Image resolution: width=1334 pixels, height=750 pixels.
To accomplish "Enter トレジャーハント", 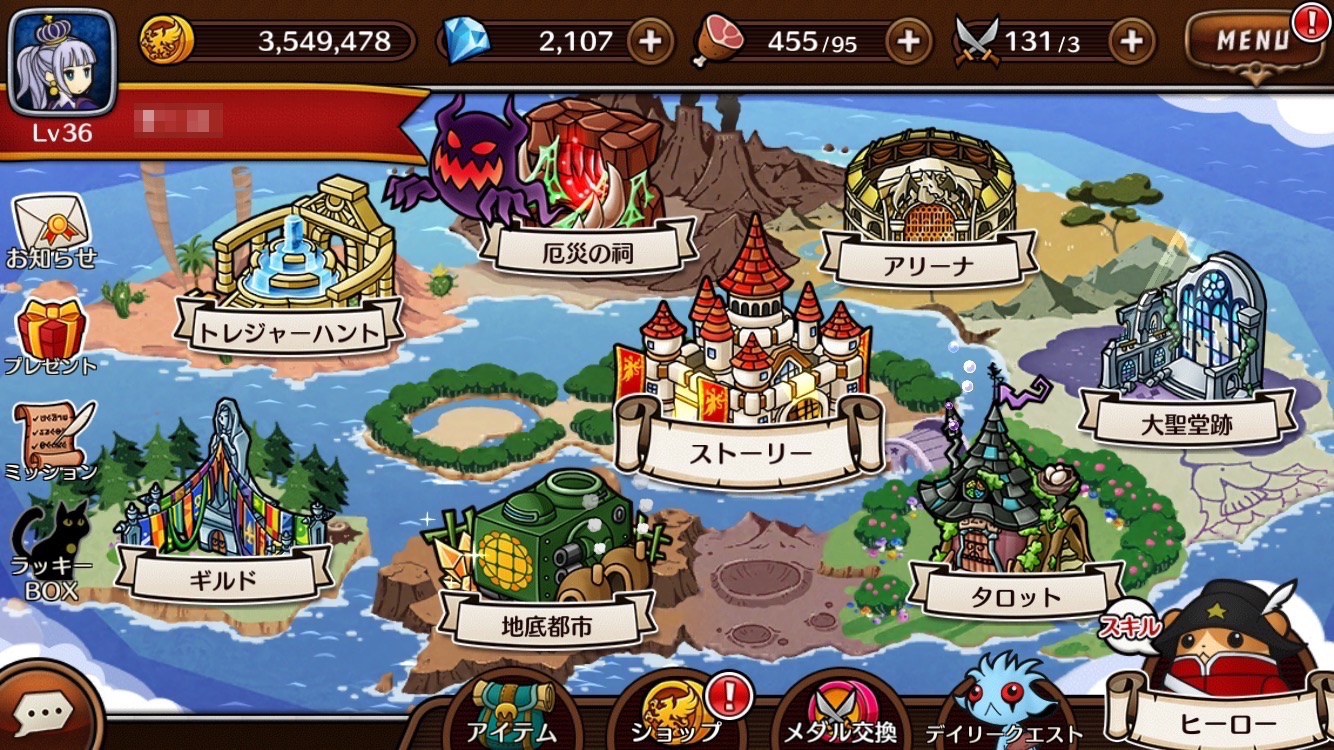I will (x=289, y=300).
